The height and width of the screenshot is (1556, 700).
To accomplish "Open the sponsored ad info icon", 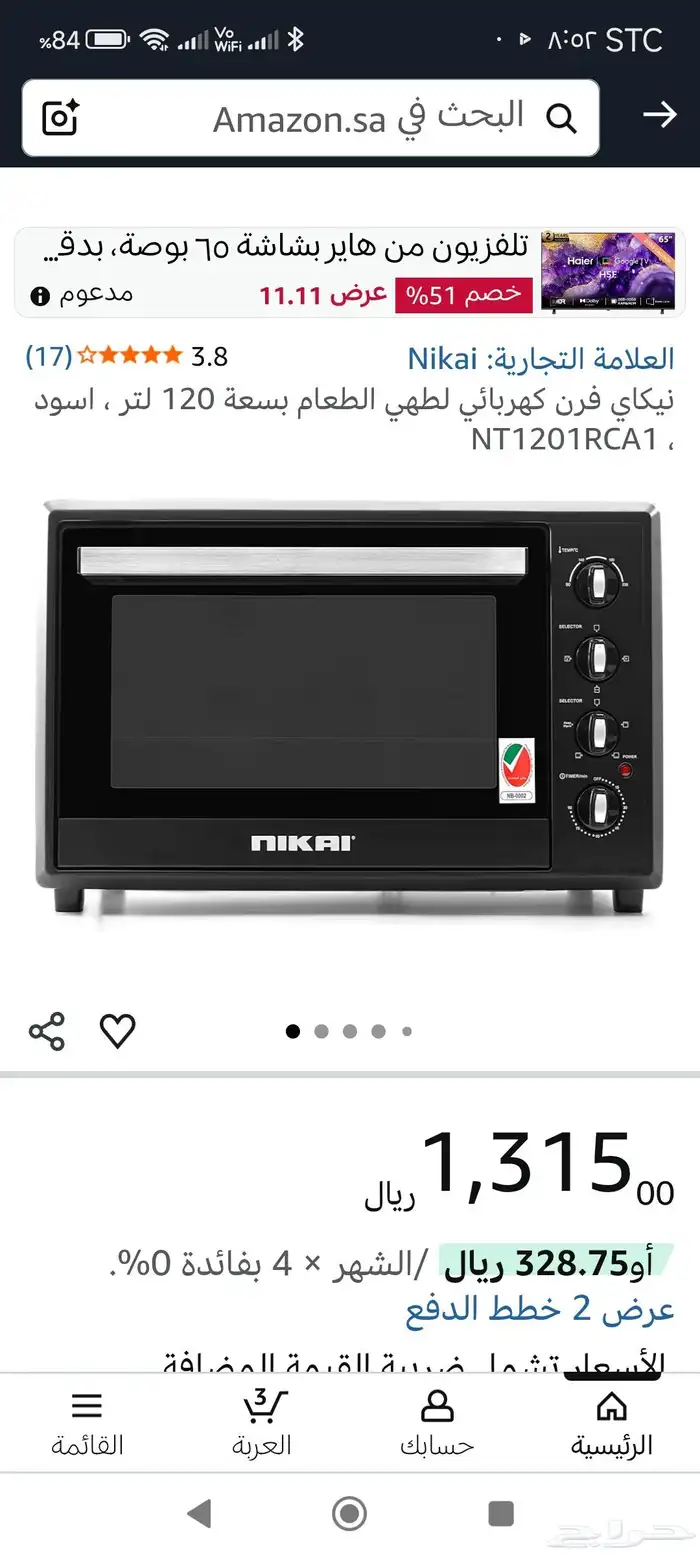I will 40,296.
